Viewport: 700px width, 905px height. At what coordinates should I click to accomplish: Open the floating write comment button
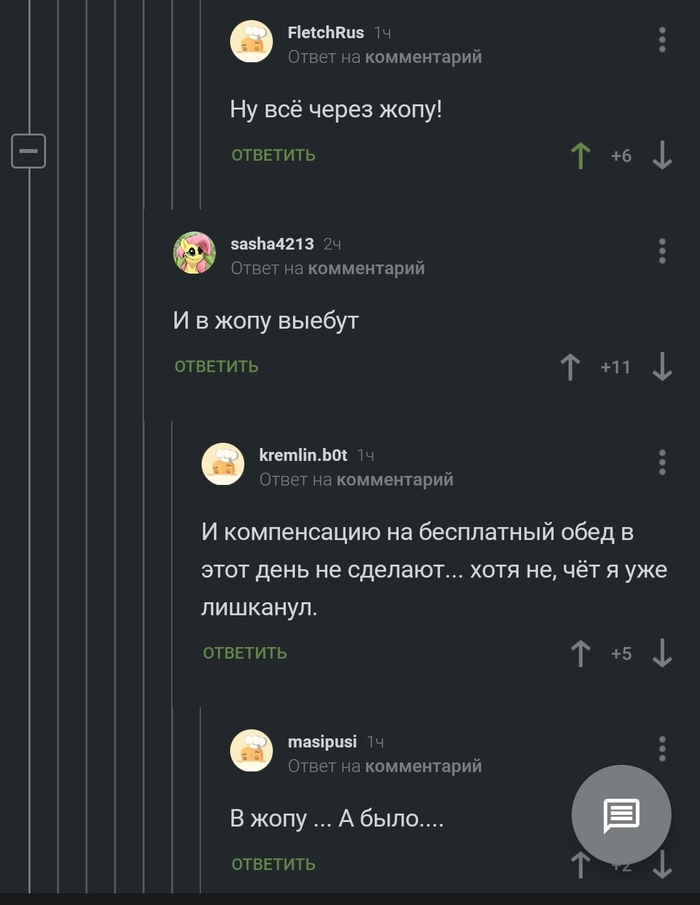click(620, 816)
